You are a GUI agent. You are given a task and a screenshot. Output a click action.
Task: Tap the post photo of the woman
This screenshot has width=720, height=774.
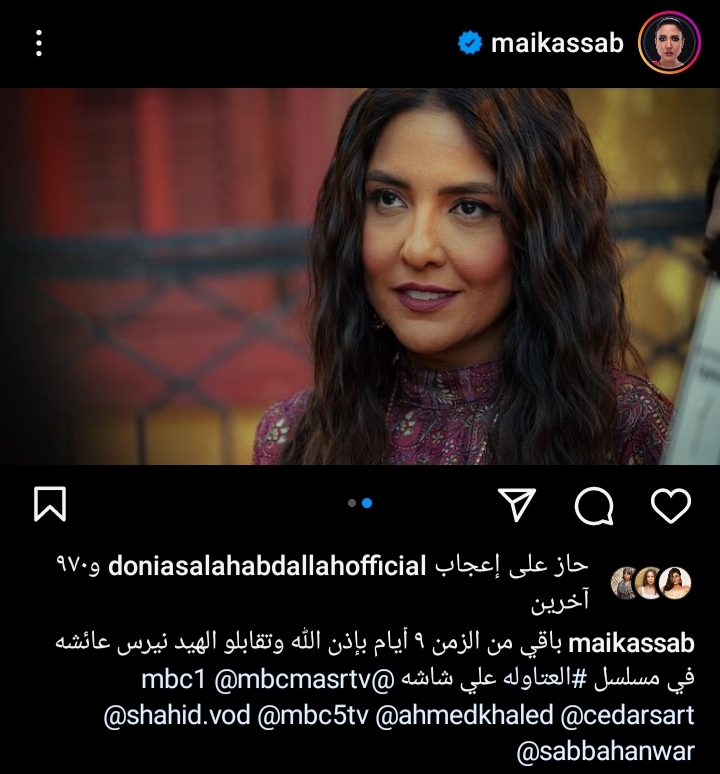pos(360,276)
